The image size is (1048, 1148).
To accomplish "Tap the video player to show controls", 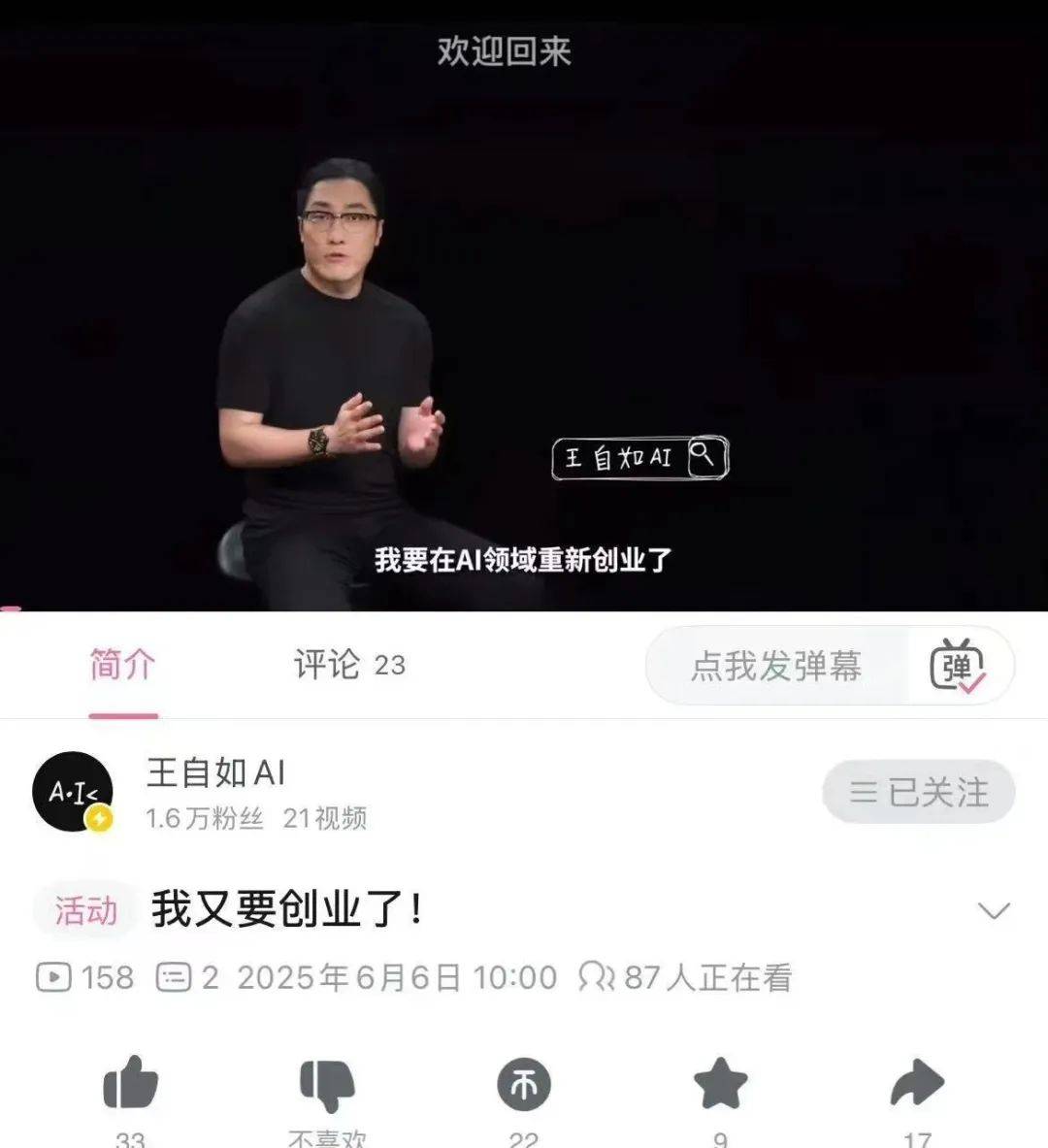I will click(x=524, y=311).
